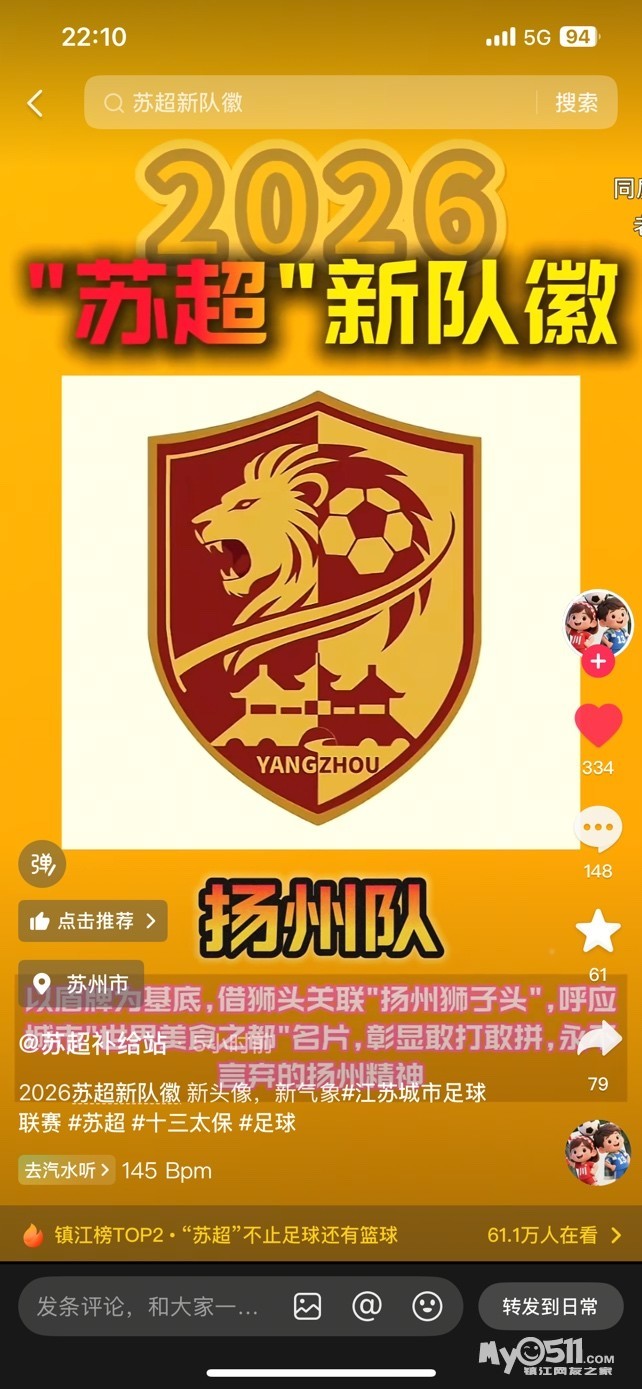Screen dimensions: 642x1389
Task: Open the @苏超补给站 profile name
Action: (93, 1045)
